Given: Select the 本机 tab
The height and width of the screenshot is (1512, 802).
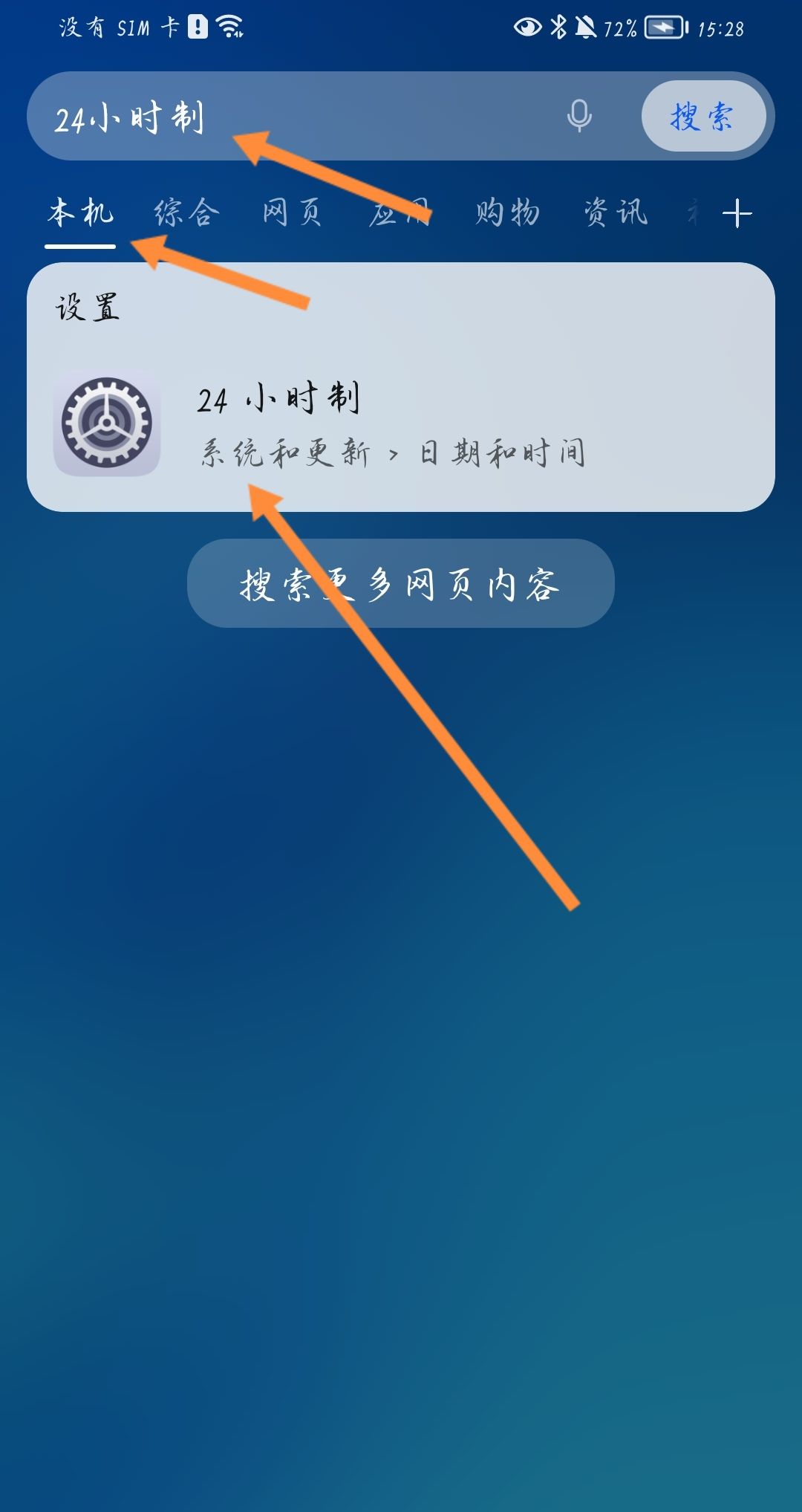Looking at the screenshot, I should (80, 213).
